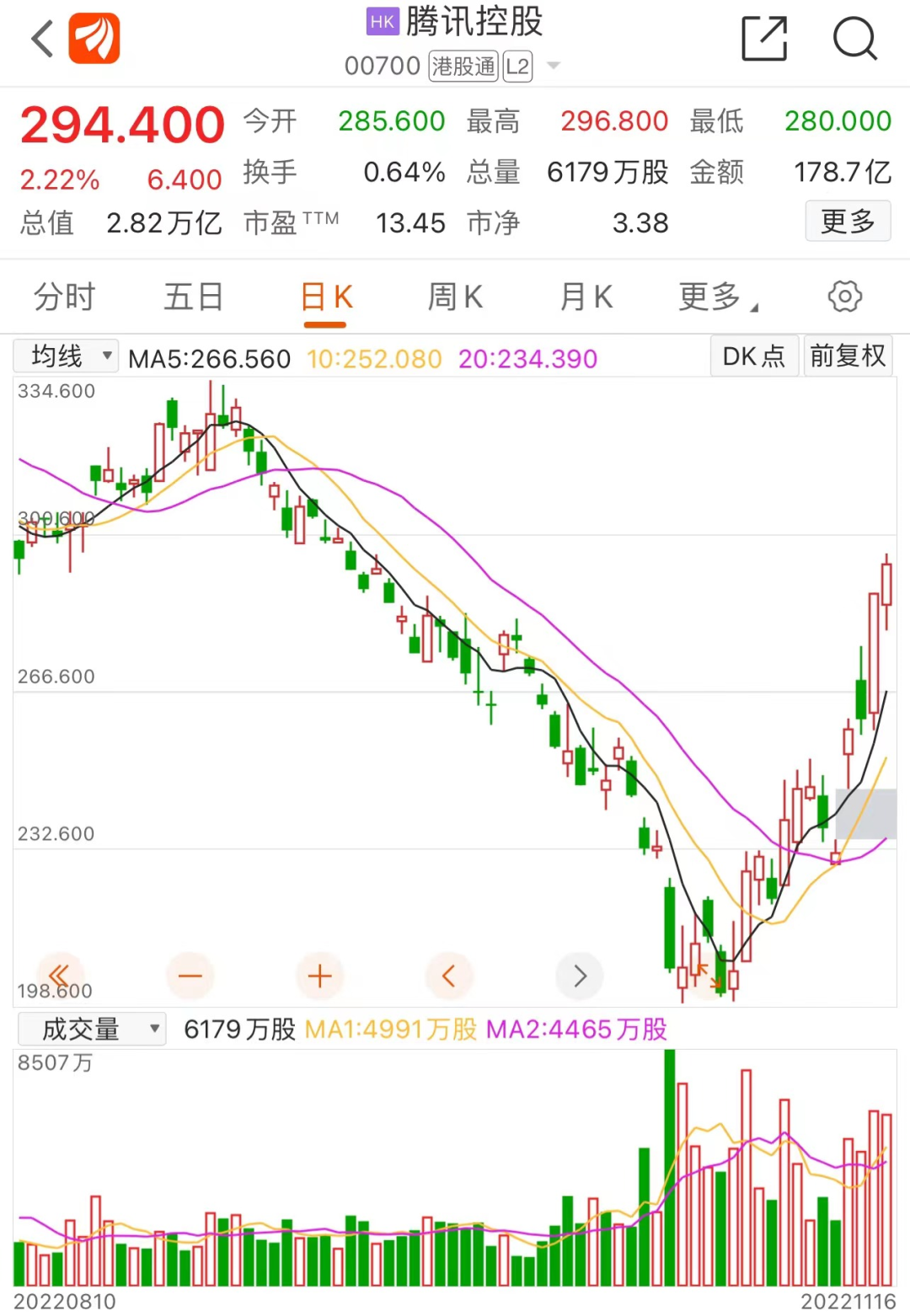Open chart settings gear icon

tap(844, 297)
